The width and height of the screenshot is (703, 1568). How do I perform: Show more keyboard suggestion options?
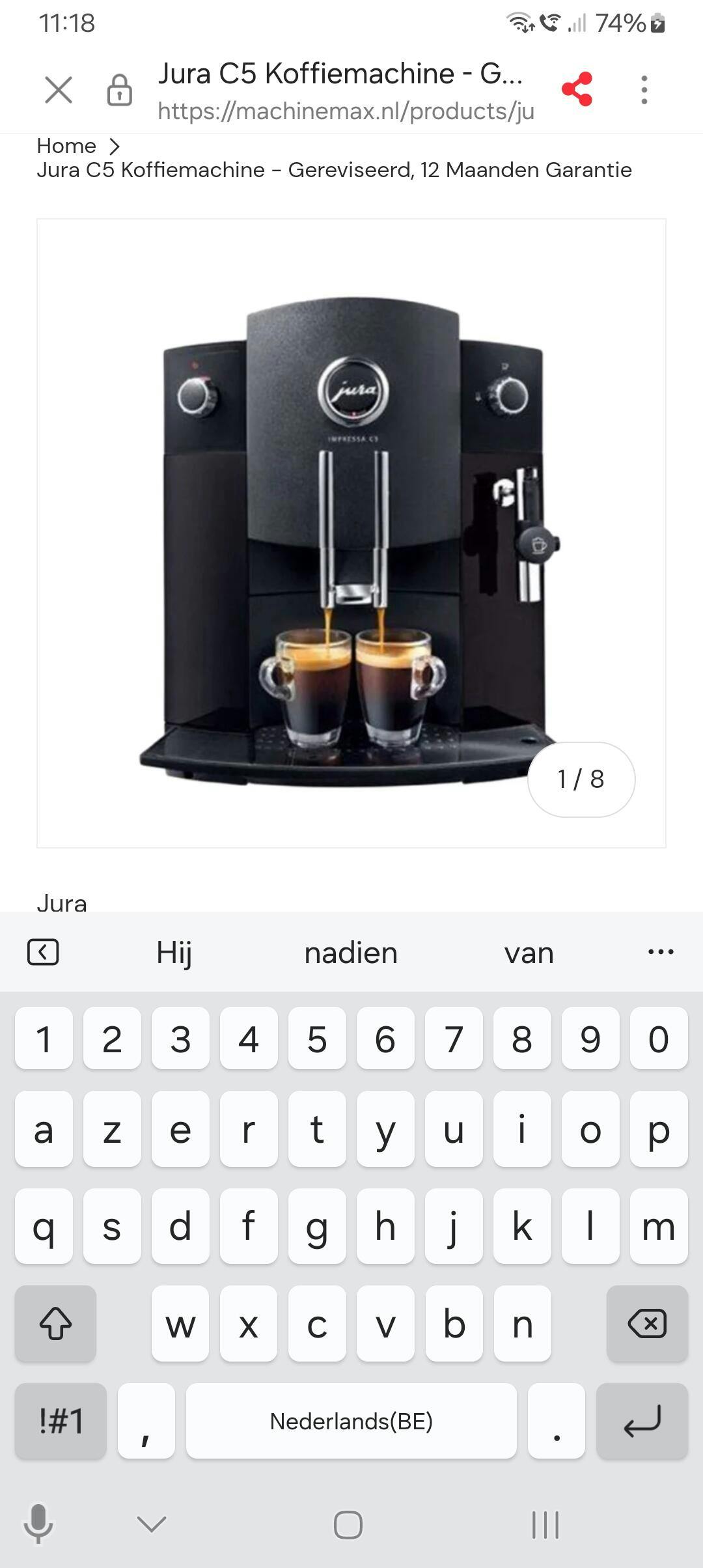pyautogui.click(x=661, y=952)
